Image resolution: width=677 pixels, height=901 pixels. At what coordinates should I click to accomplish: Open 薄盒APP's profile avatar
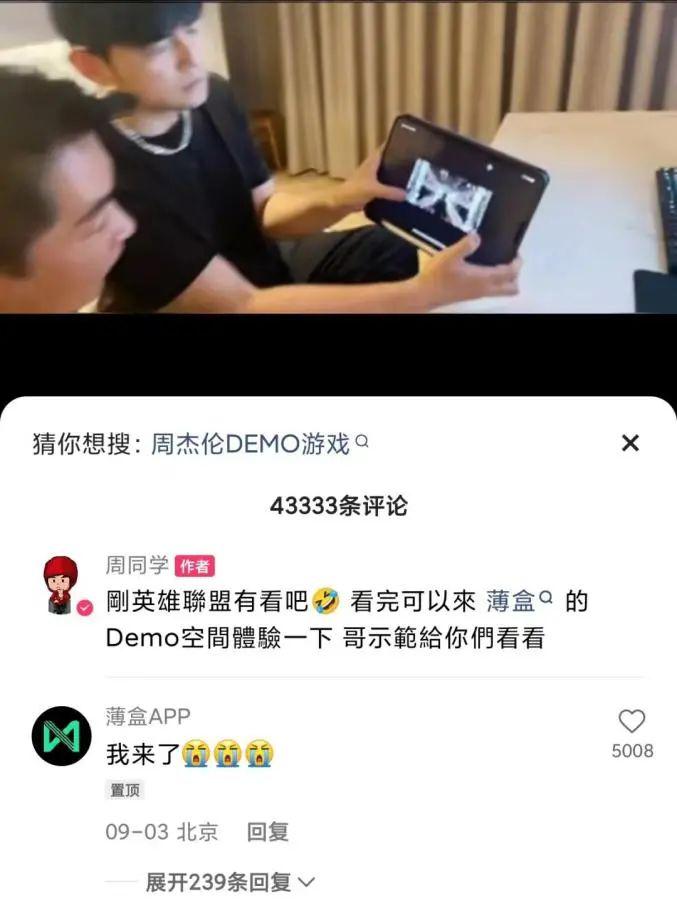click(x=62, y=736)
